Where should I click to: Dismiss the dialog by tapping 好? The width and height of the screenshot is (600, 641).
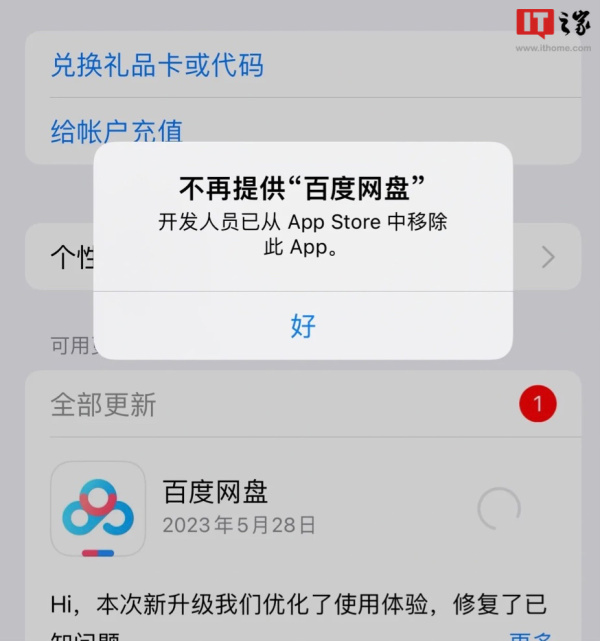click(x=303, y=325)
